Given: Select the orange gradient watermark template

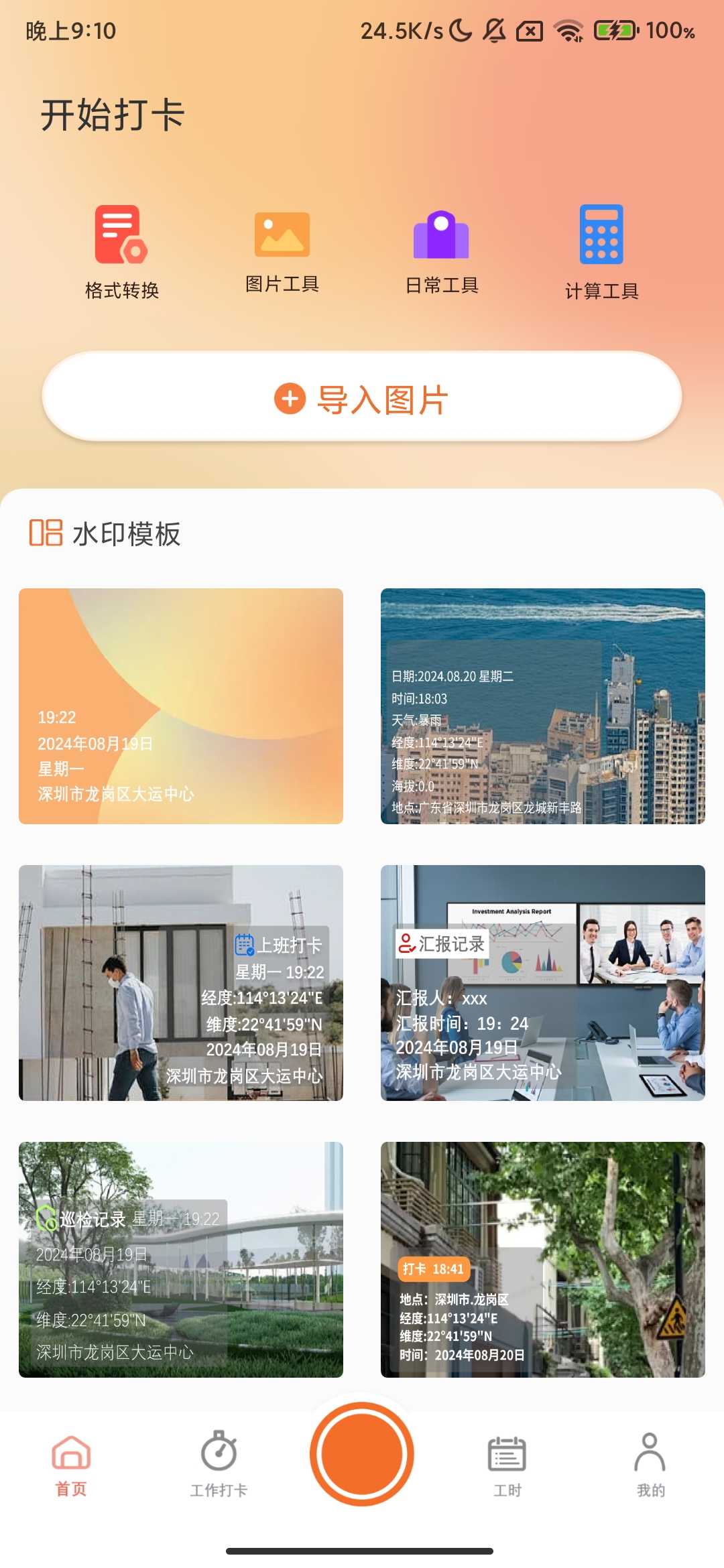Looking at the screenshot, I should (181, 706).
